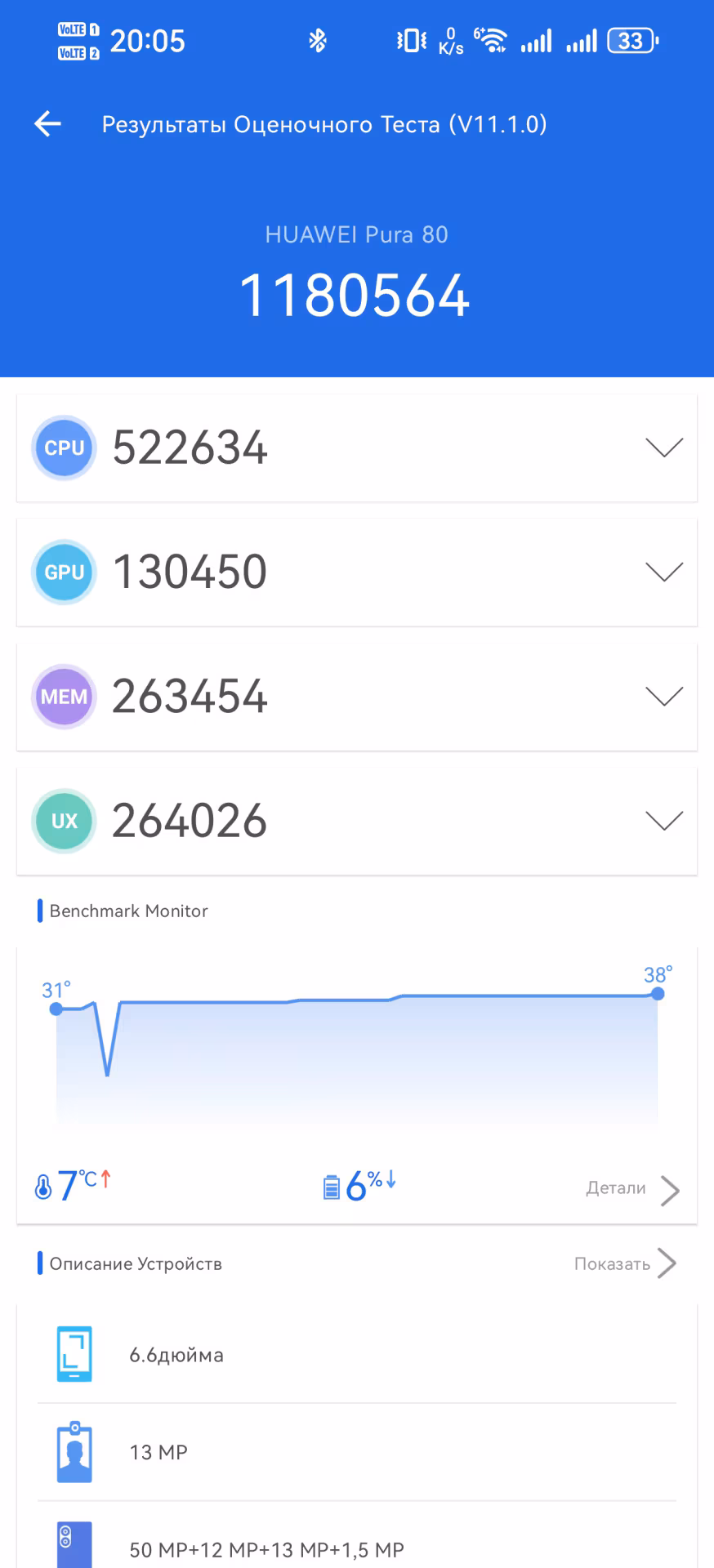Expand the GPU score breakdown

(663, 572)
